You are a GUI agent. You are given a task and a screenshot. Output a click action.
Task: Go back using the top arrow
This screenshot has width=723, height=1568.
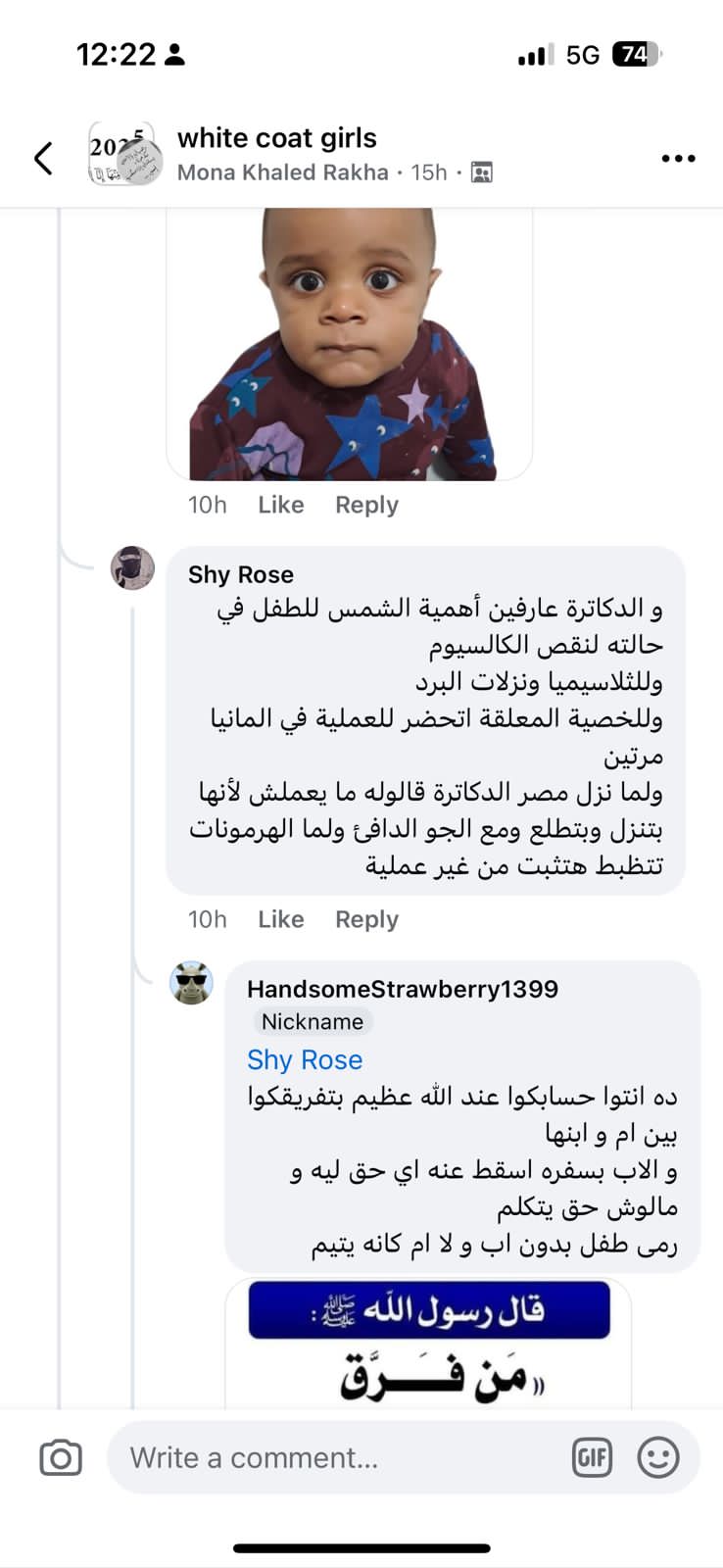pos(43,158)
